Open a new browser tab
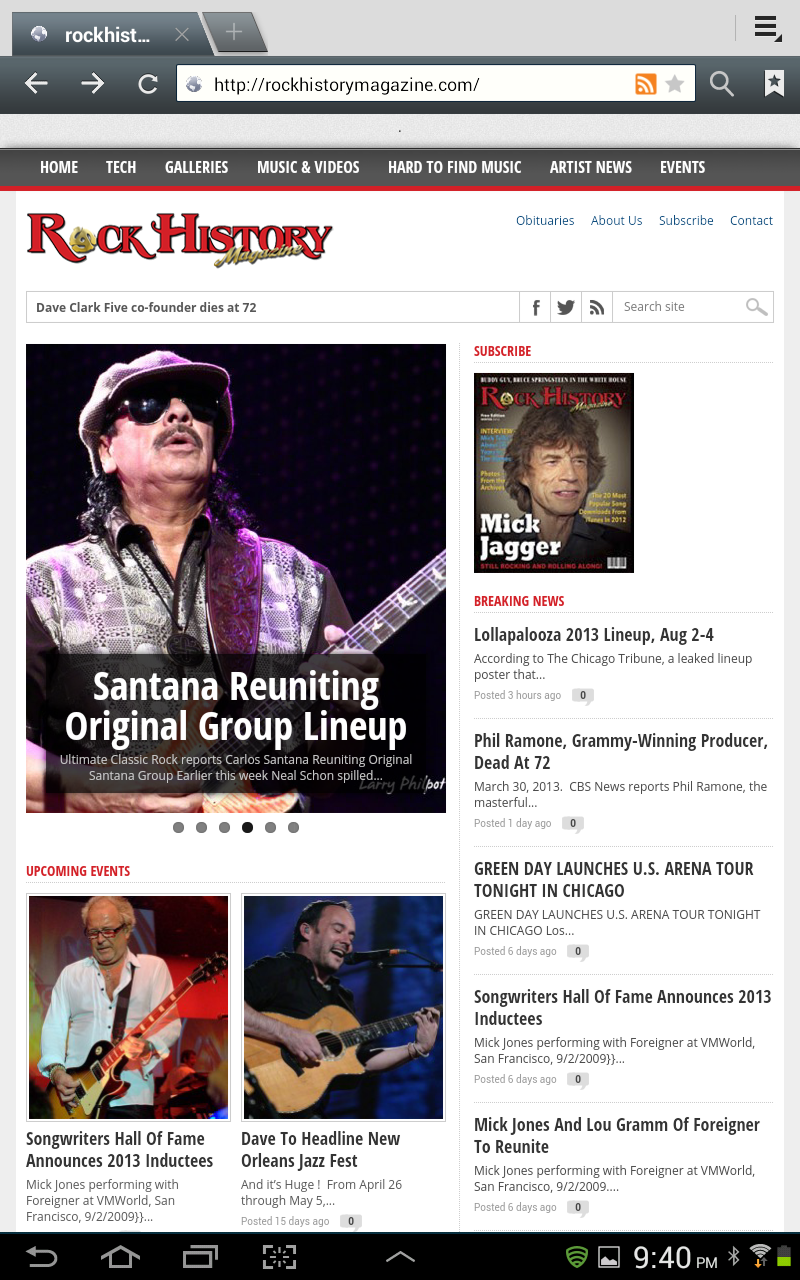 coord(234,32)
